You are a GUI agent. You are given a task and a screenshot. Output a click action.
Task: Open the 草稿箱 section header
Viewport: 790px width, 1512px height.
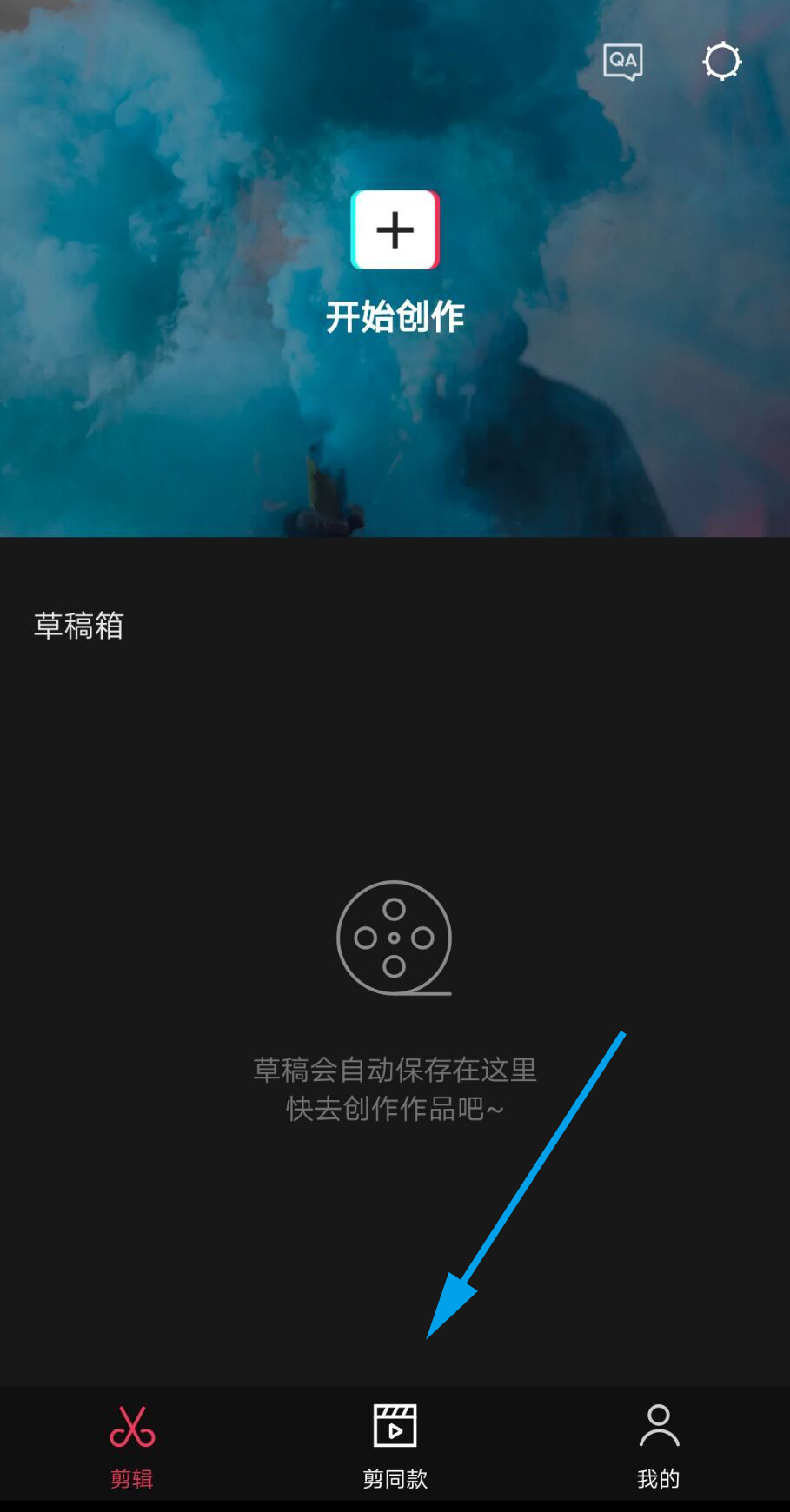pos(78,626)
